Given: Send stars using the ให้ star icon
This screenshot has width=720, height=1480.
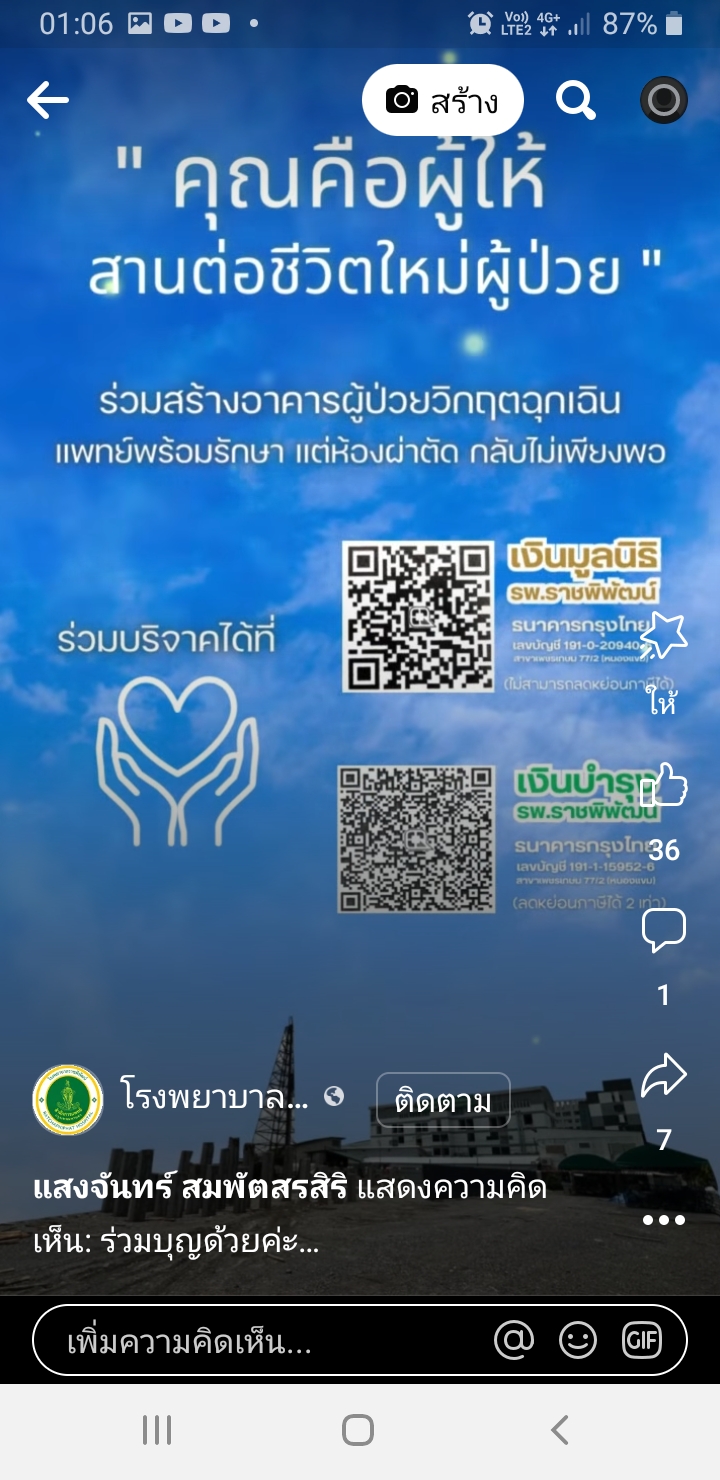Looking at the screenshot, I should [664, 634].
